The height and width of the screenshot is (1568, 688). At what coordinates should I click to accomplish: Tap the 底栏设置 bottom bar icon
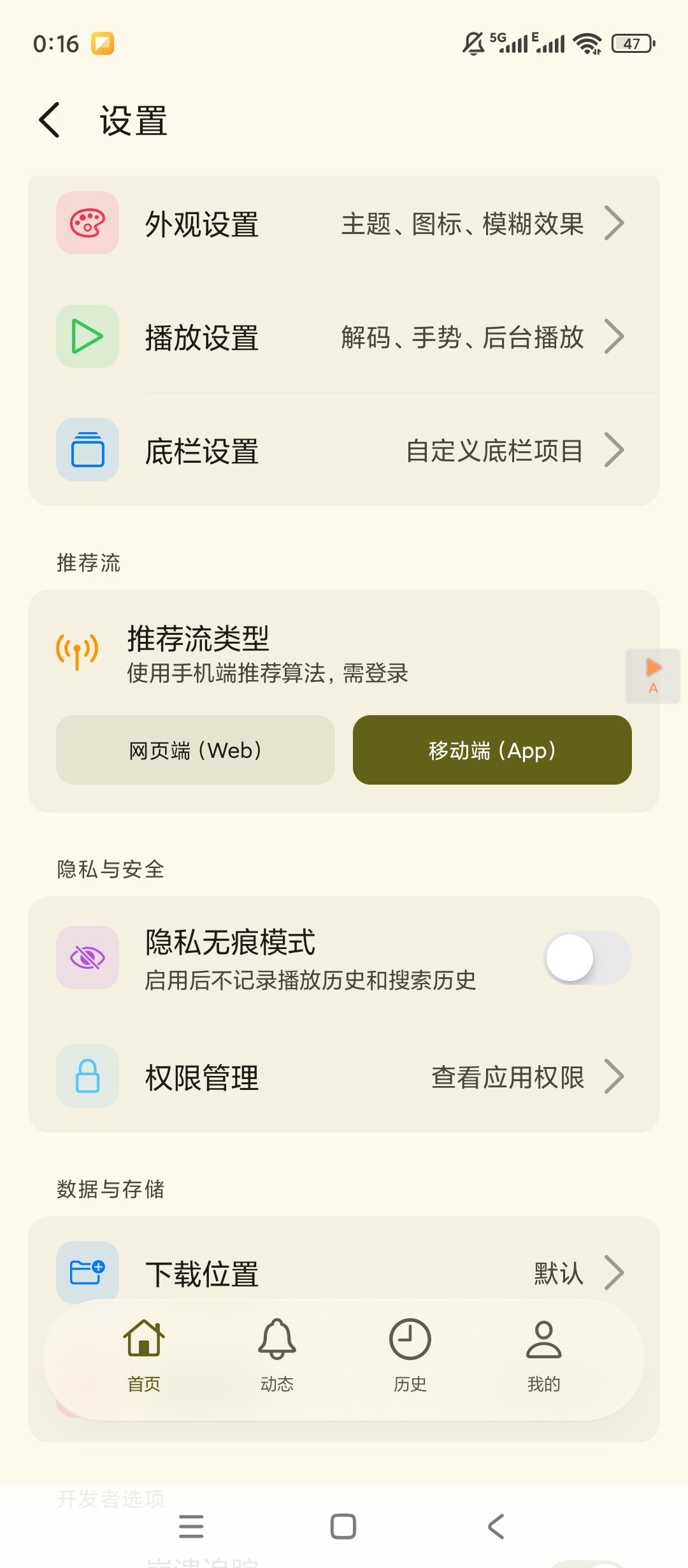87,449
